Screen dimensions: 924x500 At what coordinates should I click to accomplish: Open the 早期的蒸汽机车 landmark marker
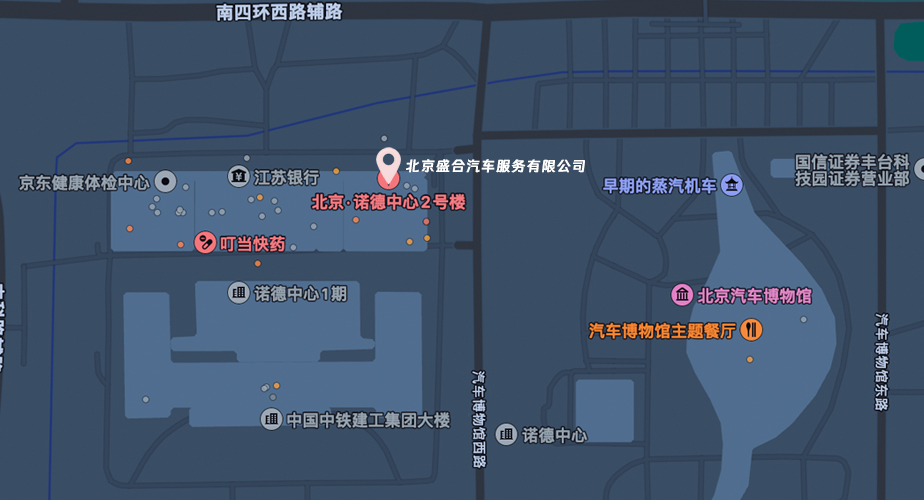pos(733,186)
